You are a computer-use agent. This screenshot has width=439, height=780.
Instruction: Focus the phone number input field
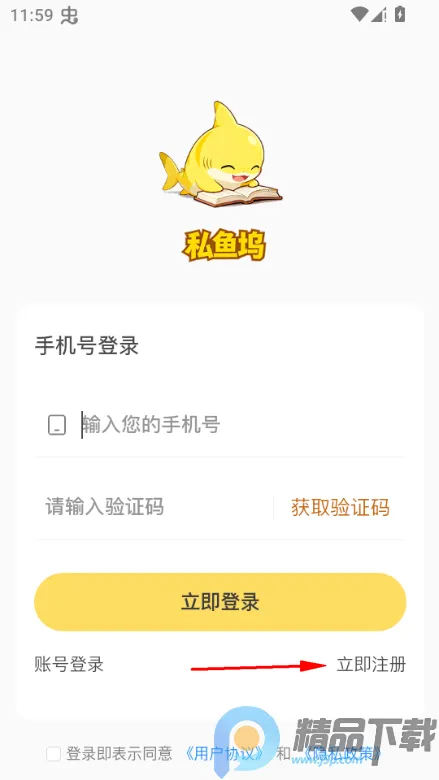pyautogui.click(x=242, y=425)
